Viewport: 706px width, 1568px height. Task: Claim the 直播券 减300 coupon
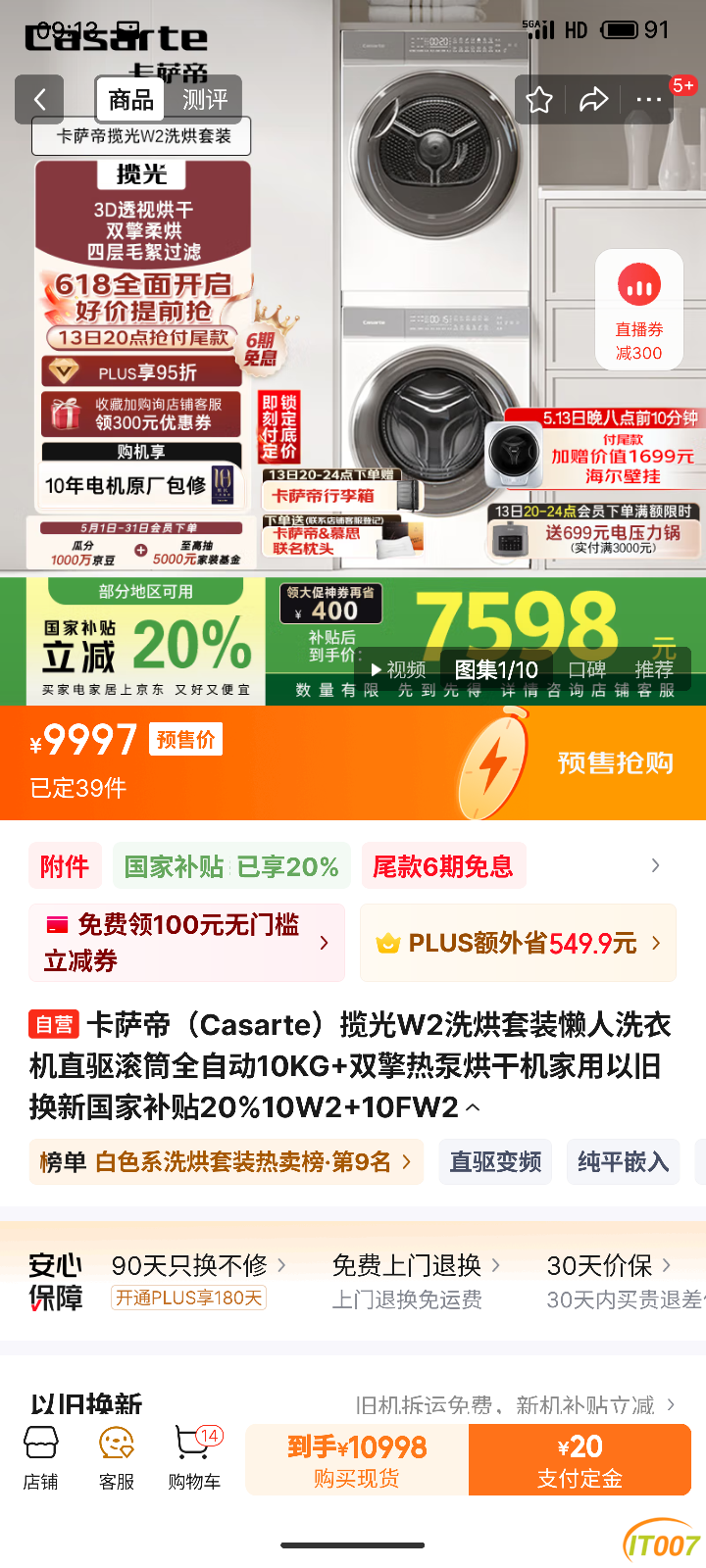(x=638, y=310)
